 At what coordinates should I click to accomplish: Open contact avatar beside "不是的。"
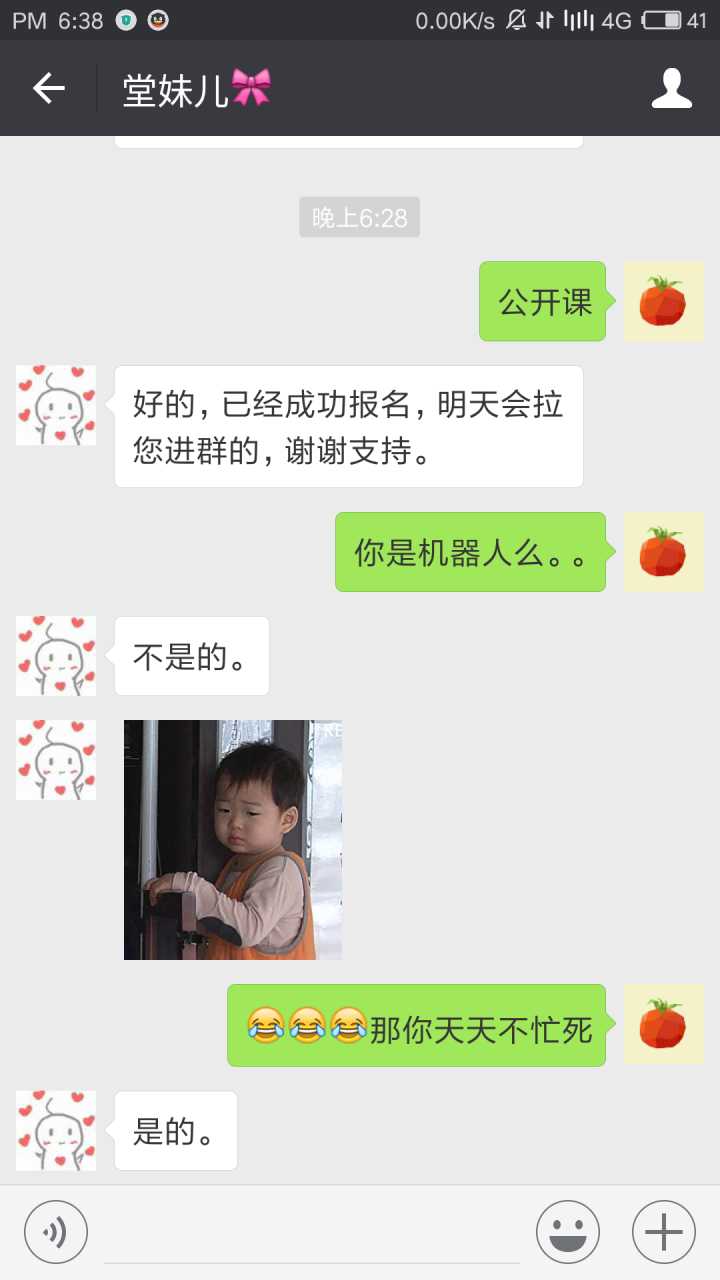pos(56,656)
